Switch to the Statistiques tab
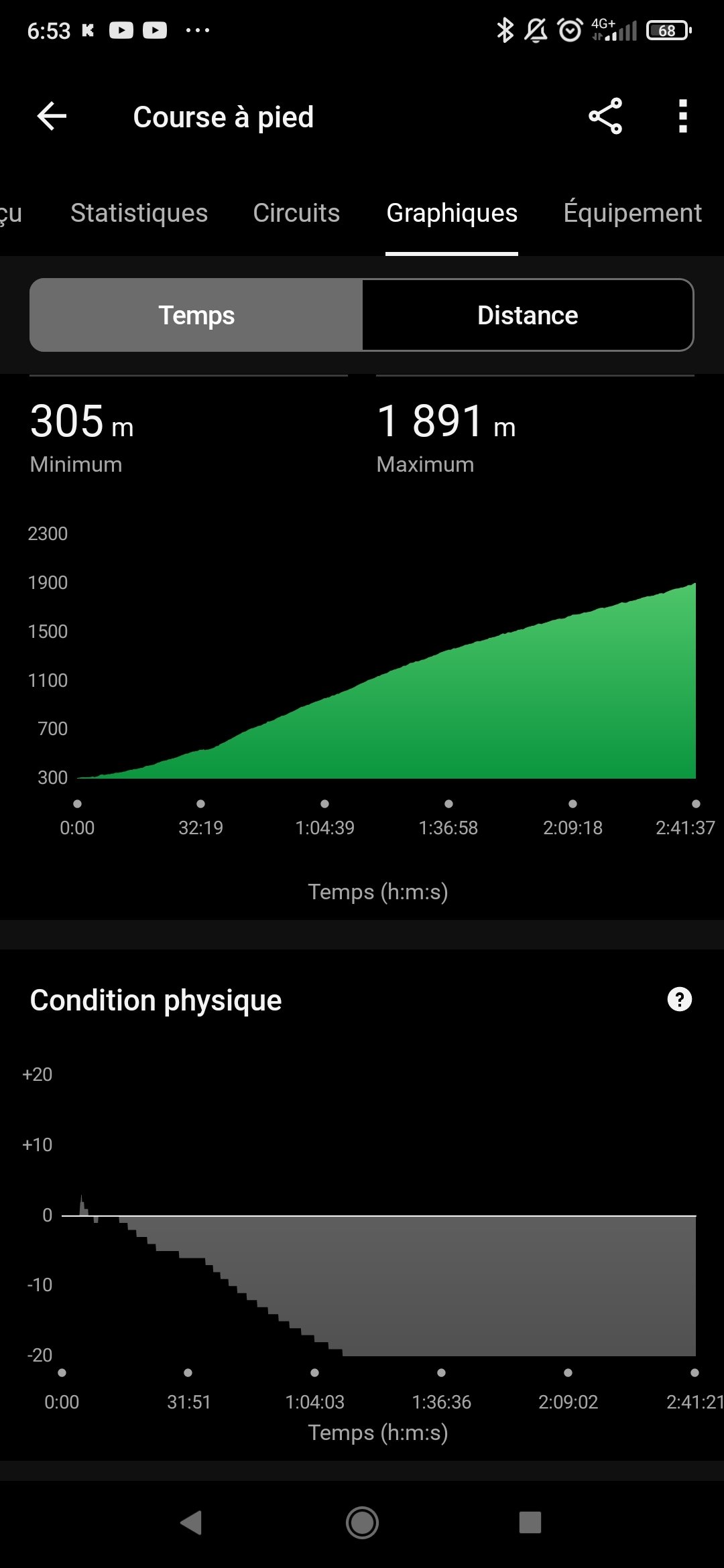The image size is (724, 1568). click(x=139, y=213)
